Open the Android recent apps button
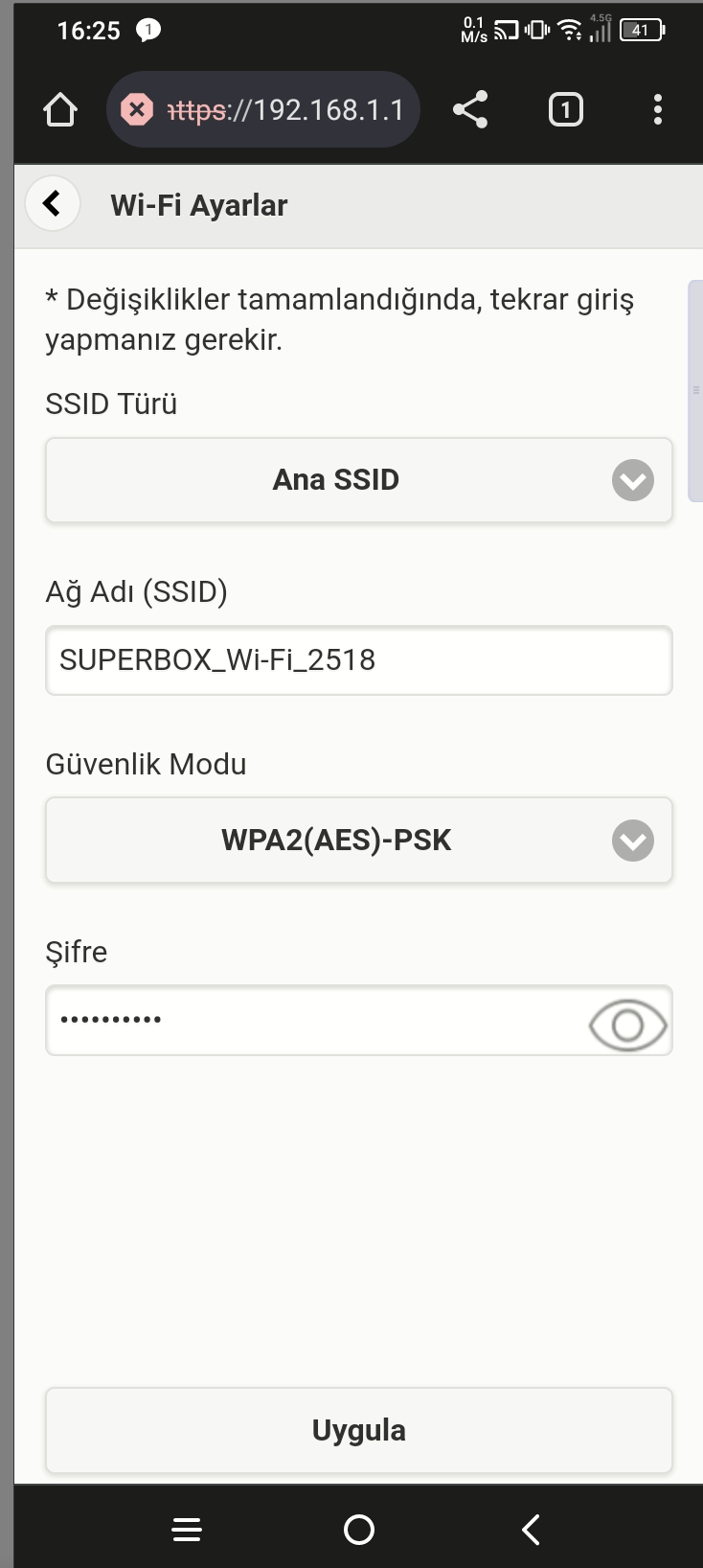Viewport: 703px width, 1568px height. (x=186, y=1529)
